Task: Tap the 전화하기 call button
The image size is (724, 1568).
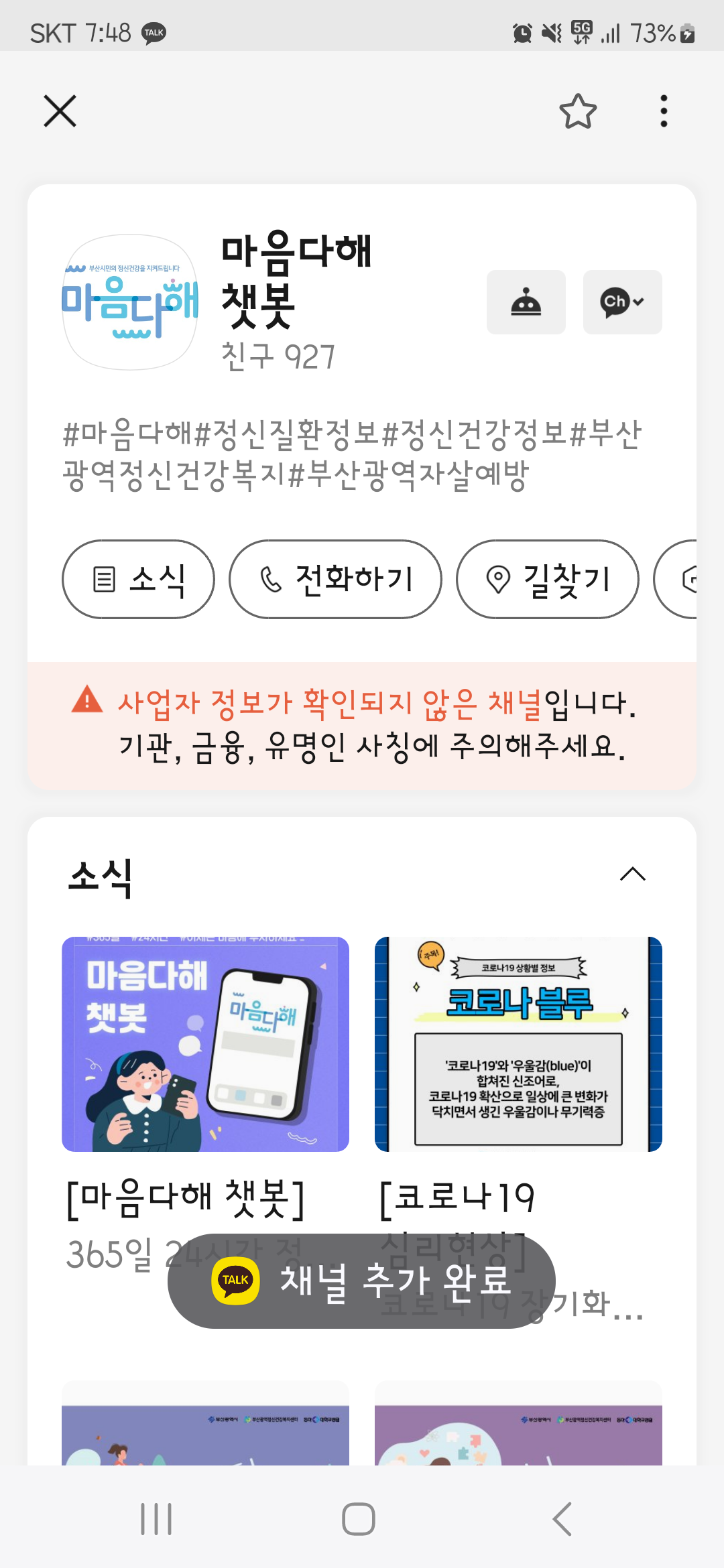Action: (x=335, y=579)
